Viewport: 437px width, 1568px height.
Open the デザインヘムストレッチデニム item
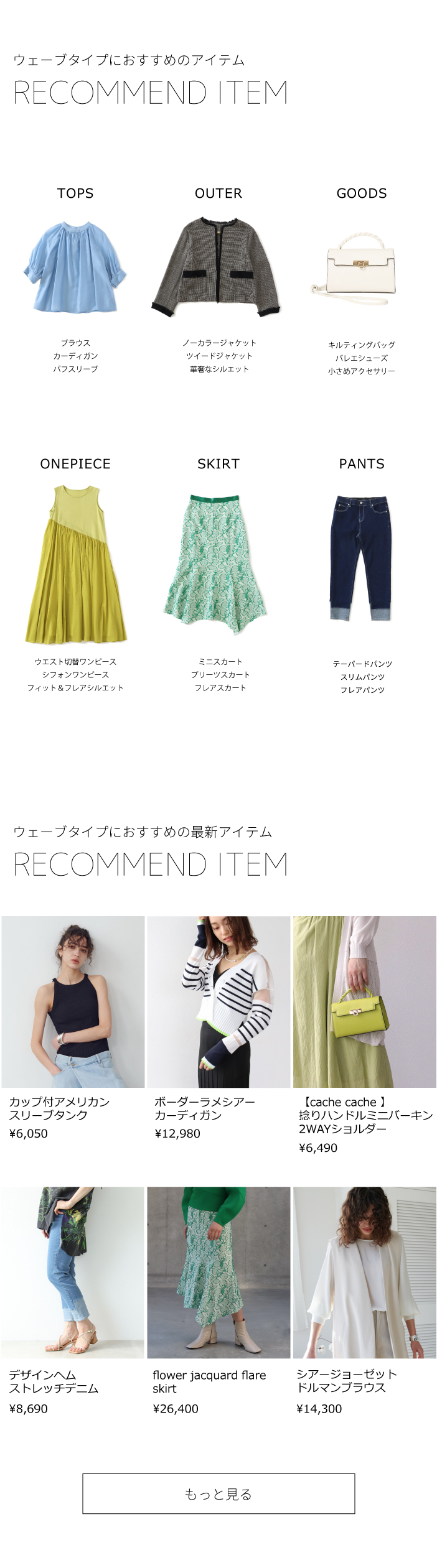[x=73, y=1273]
